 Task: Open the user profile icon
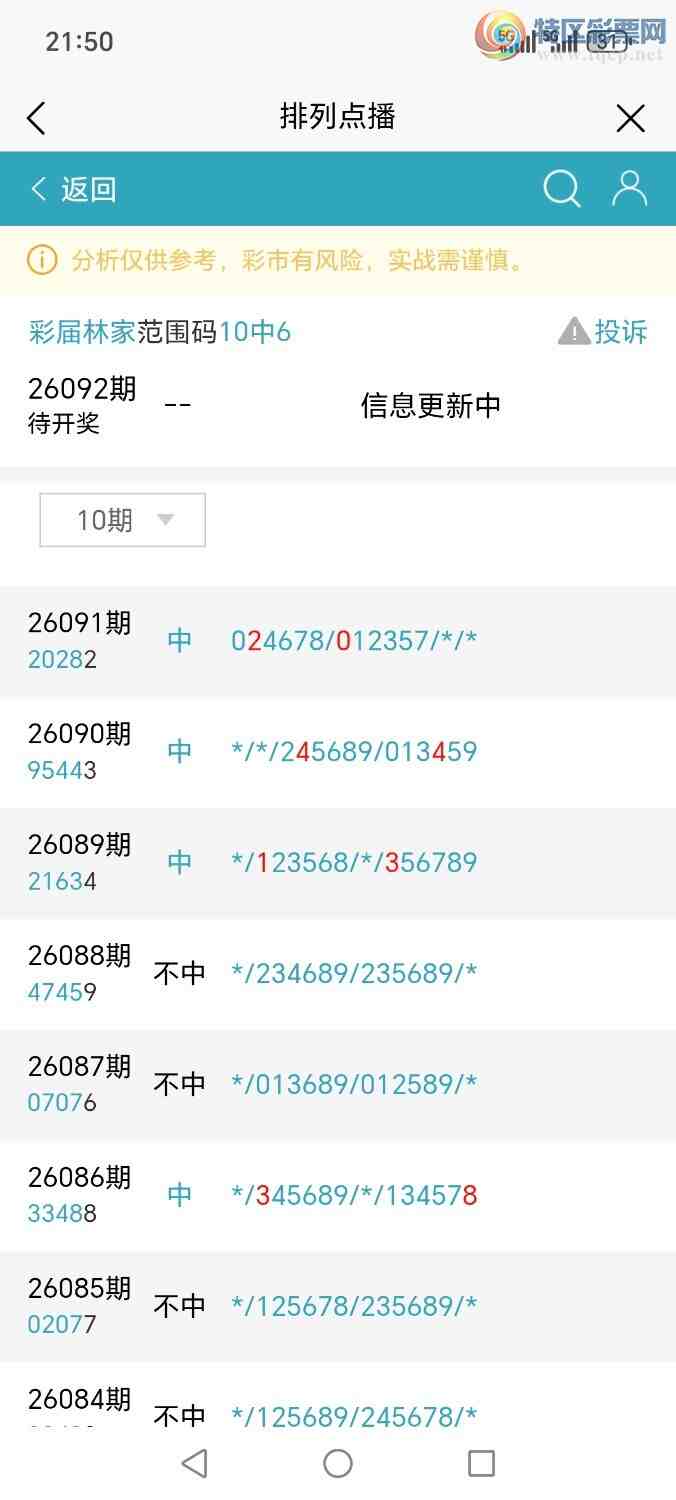pyautogui.click(x=629, y=188)
